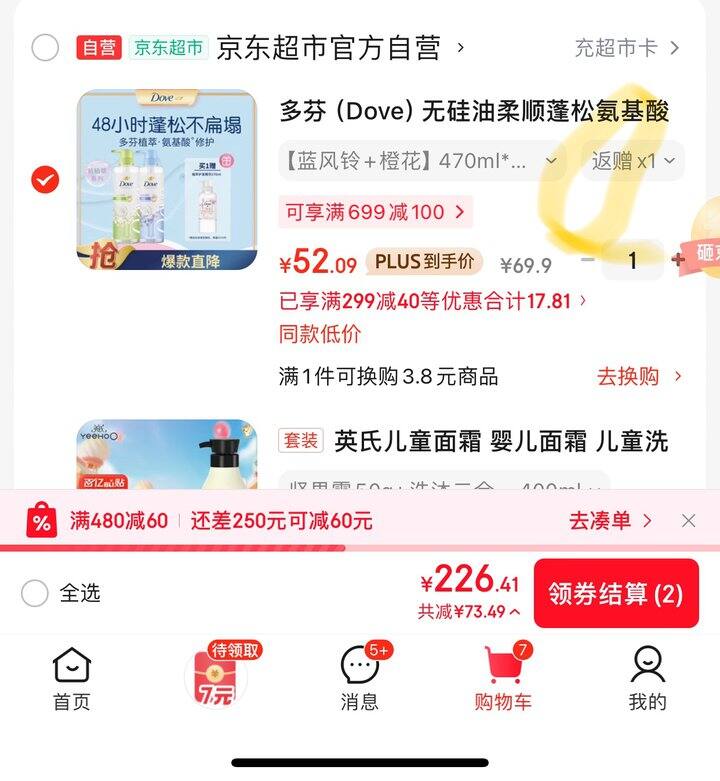
Task: Go to 我的 profile tab
Action: [x=647, y=679]
